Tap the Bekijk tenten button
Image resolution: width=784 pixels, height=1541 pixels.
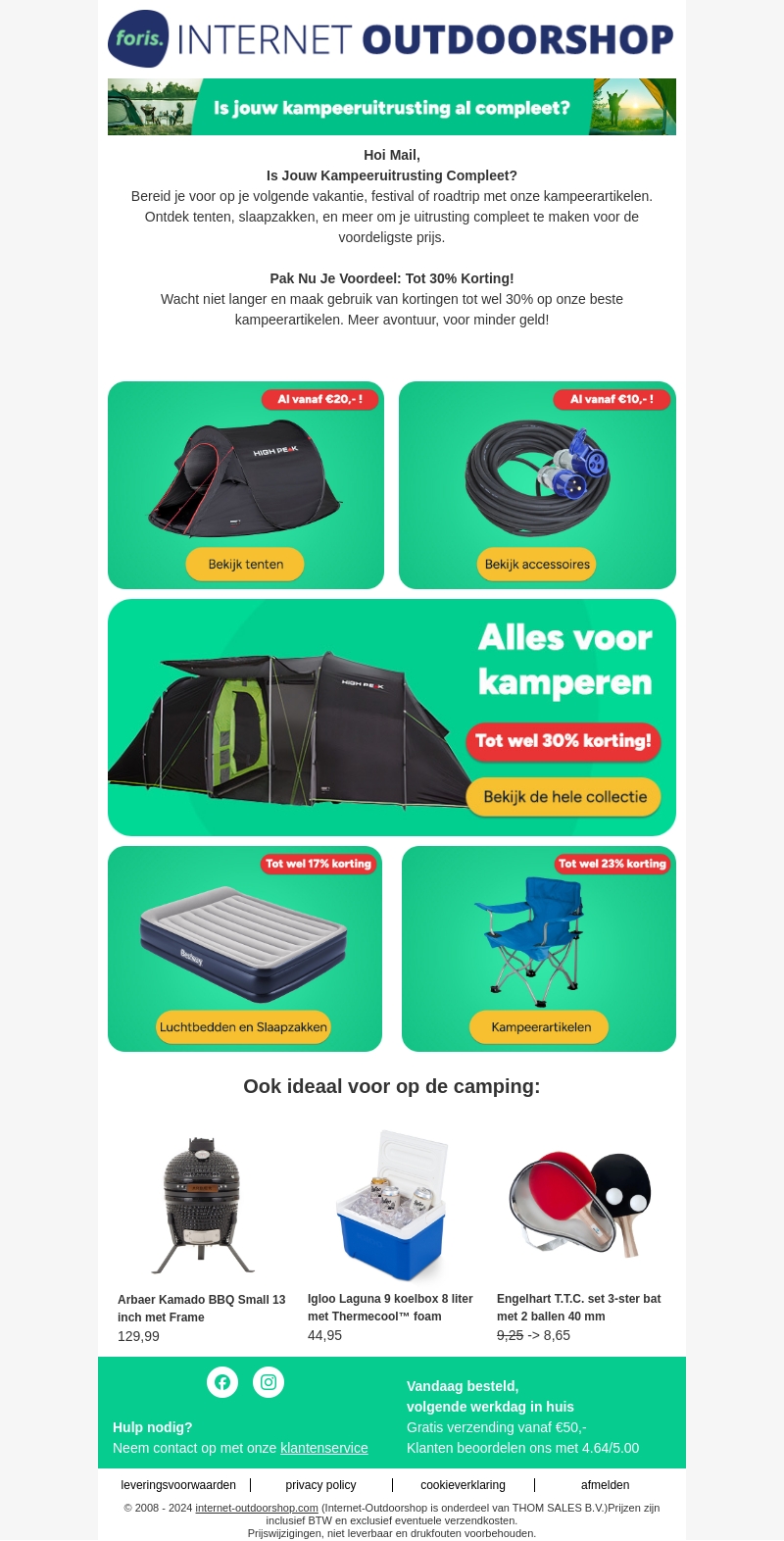pyautogui.click(x=245, y=565)
